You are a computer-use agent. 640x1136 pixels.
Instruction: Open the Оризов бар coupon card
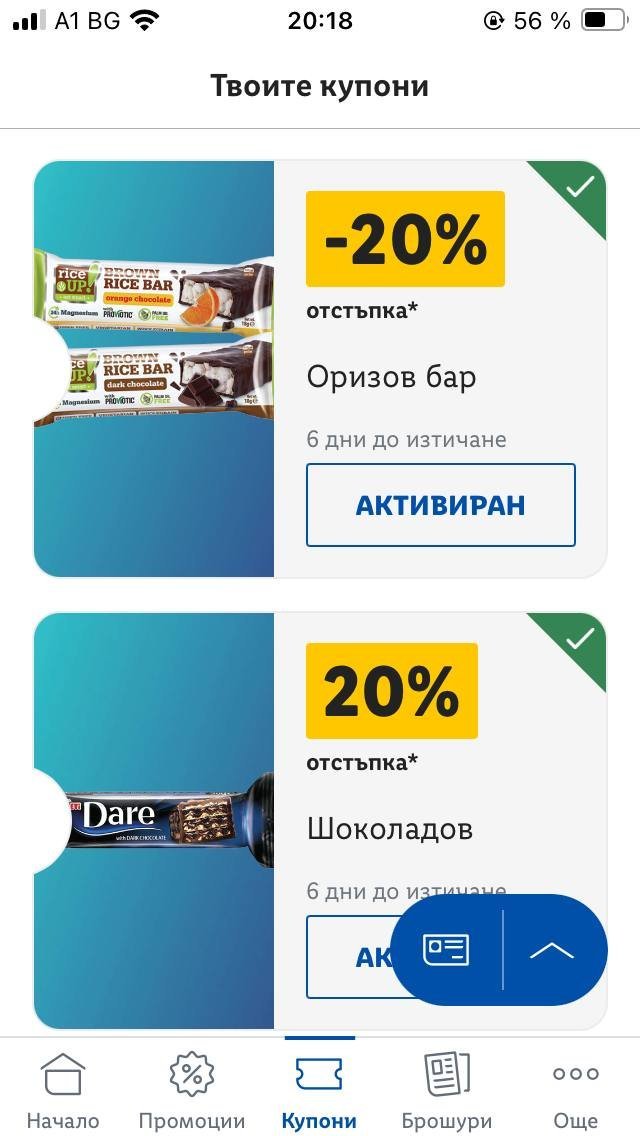pyautogui.click(x=320, y=369)
